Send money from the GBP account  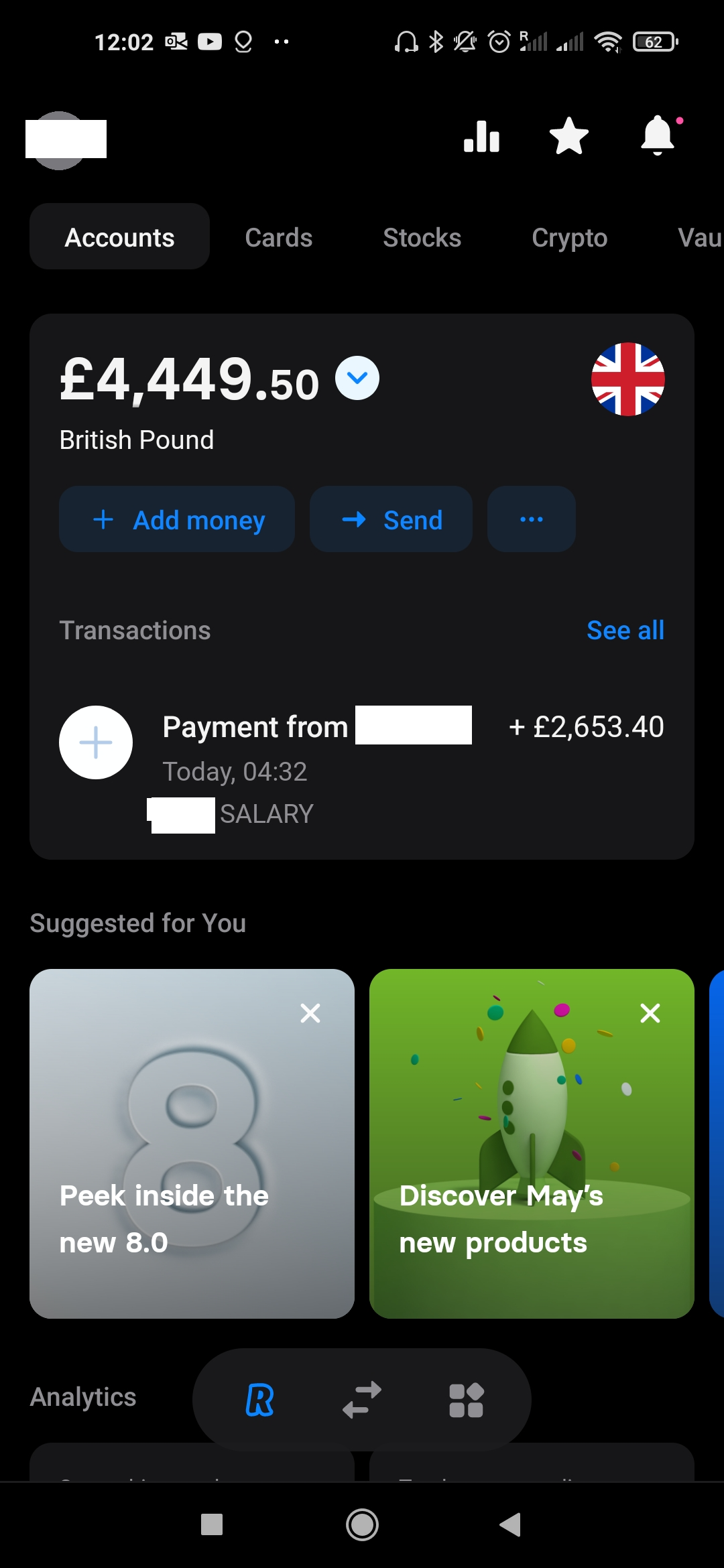coord(391,520)
